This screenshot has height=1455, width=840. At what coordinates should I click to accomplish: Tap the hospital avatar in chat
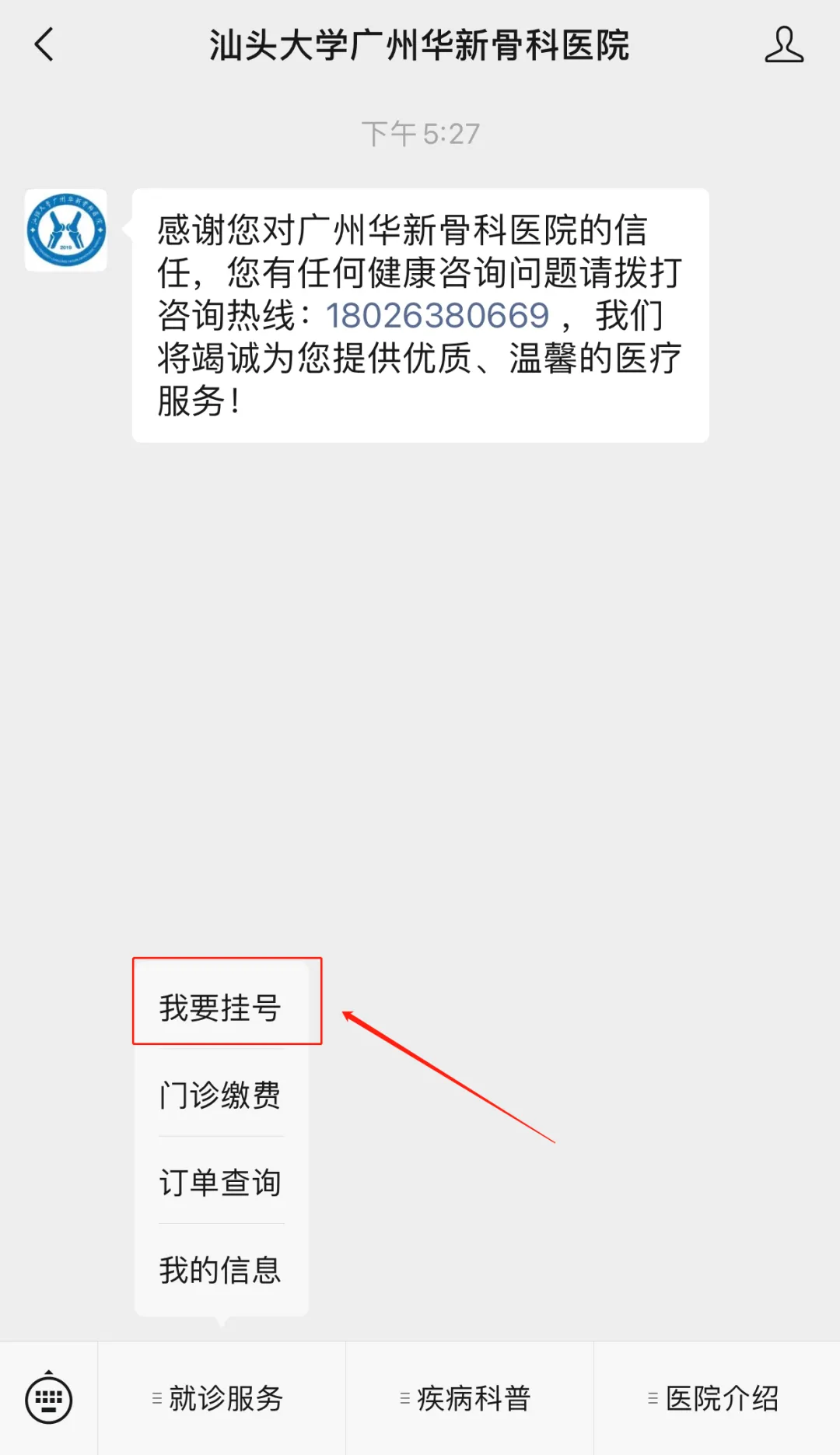66,230
